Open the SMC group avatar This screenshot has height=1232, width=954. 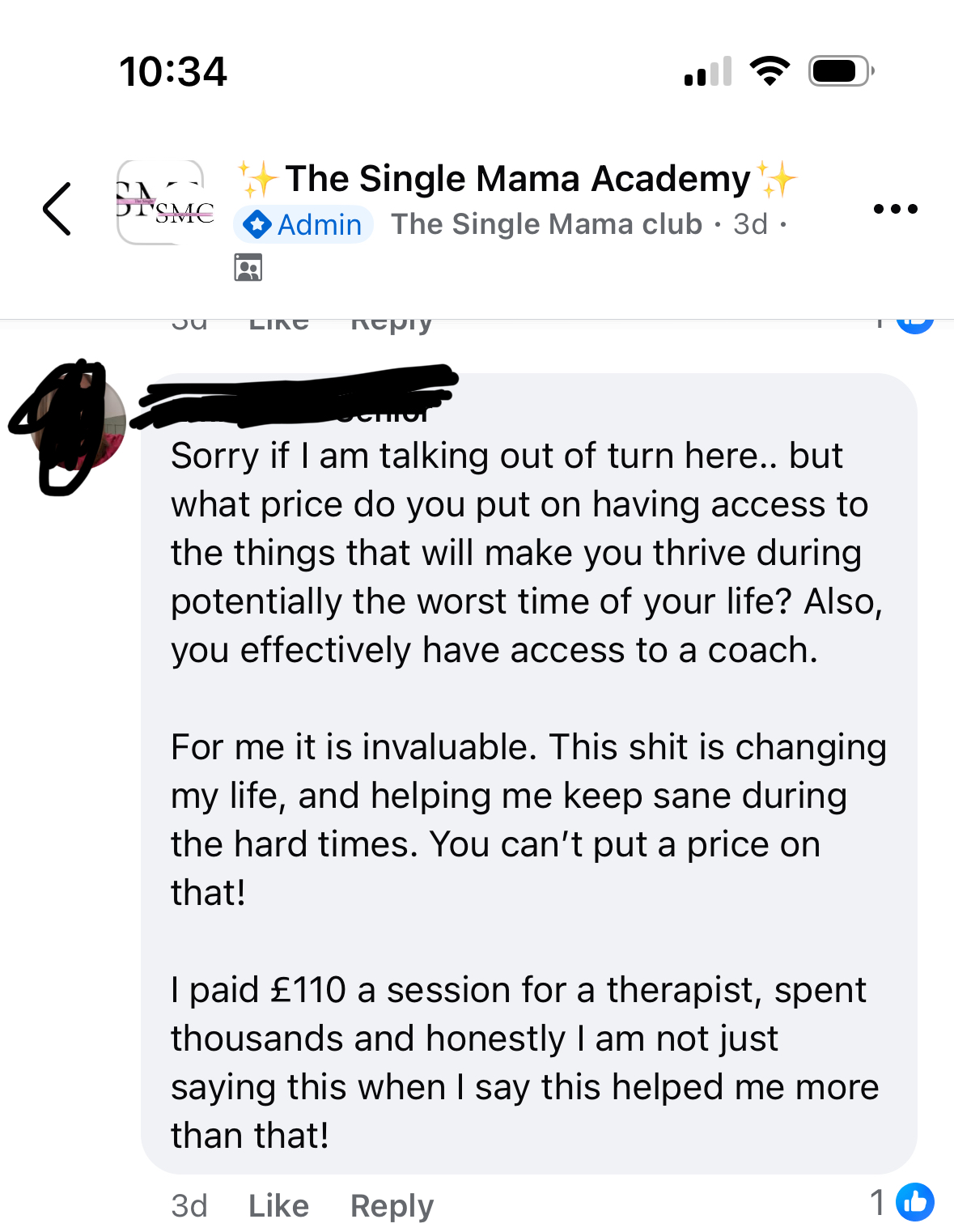click(x=160, y=202)
